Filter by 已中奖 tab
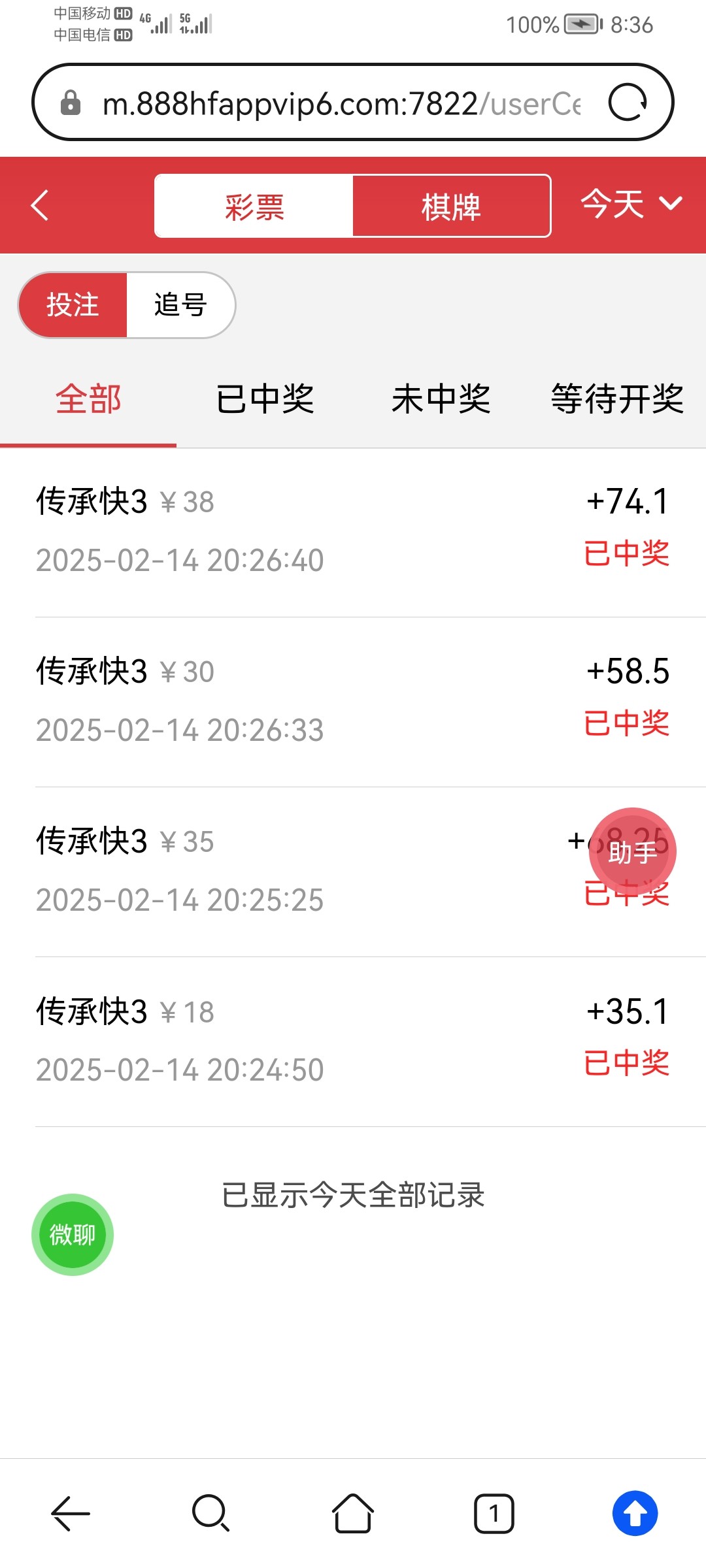The height and width of the screenshot is (1568, 706). pyautogui.click(x=265, y=399)
